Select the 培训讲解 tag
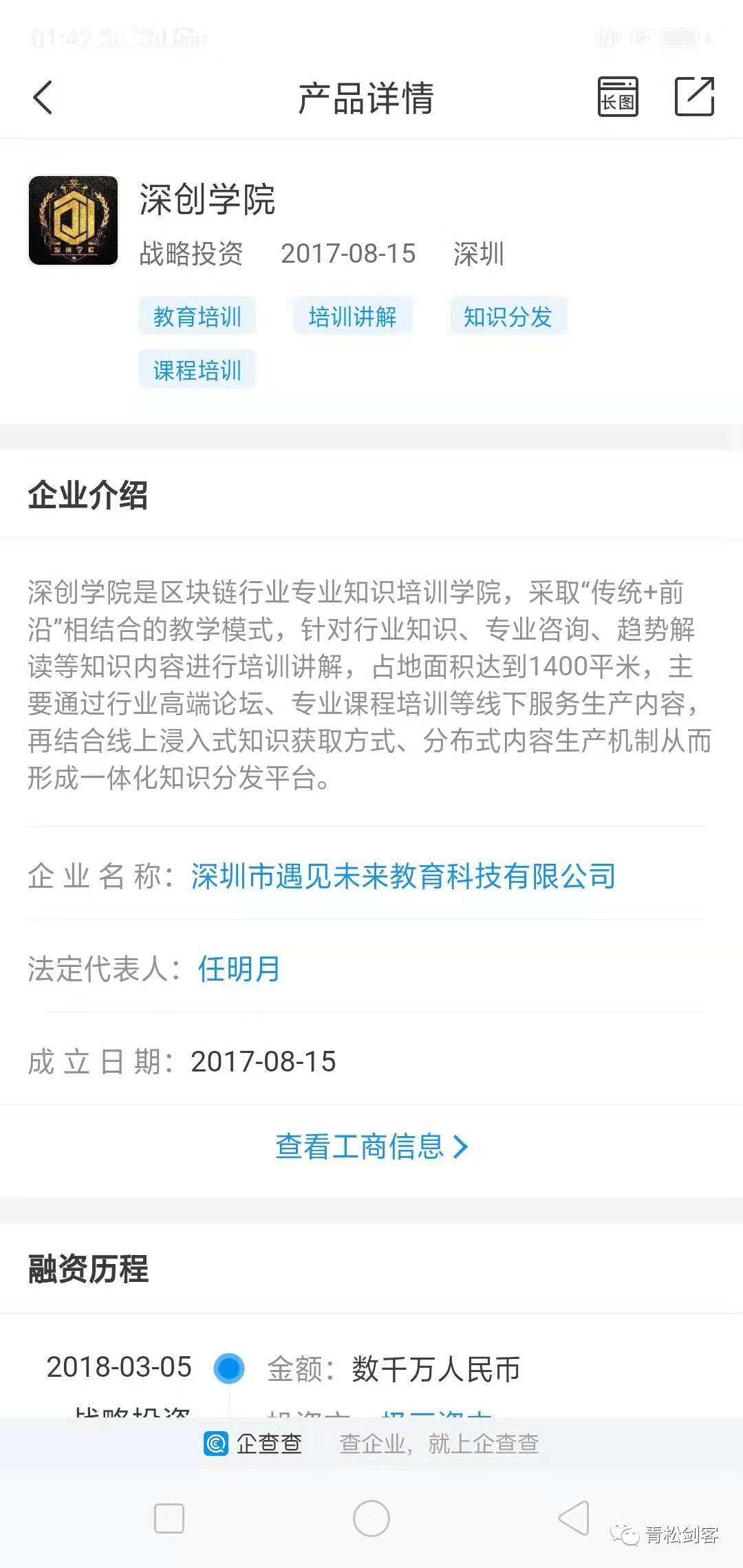Screen dimensions: 743x1568 coord(352,317)
